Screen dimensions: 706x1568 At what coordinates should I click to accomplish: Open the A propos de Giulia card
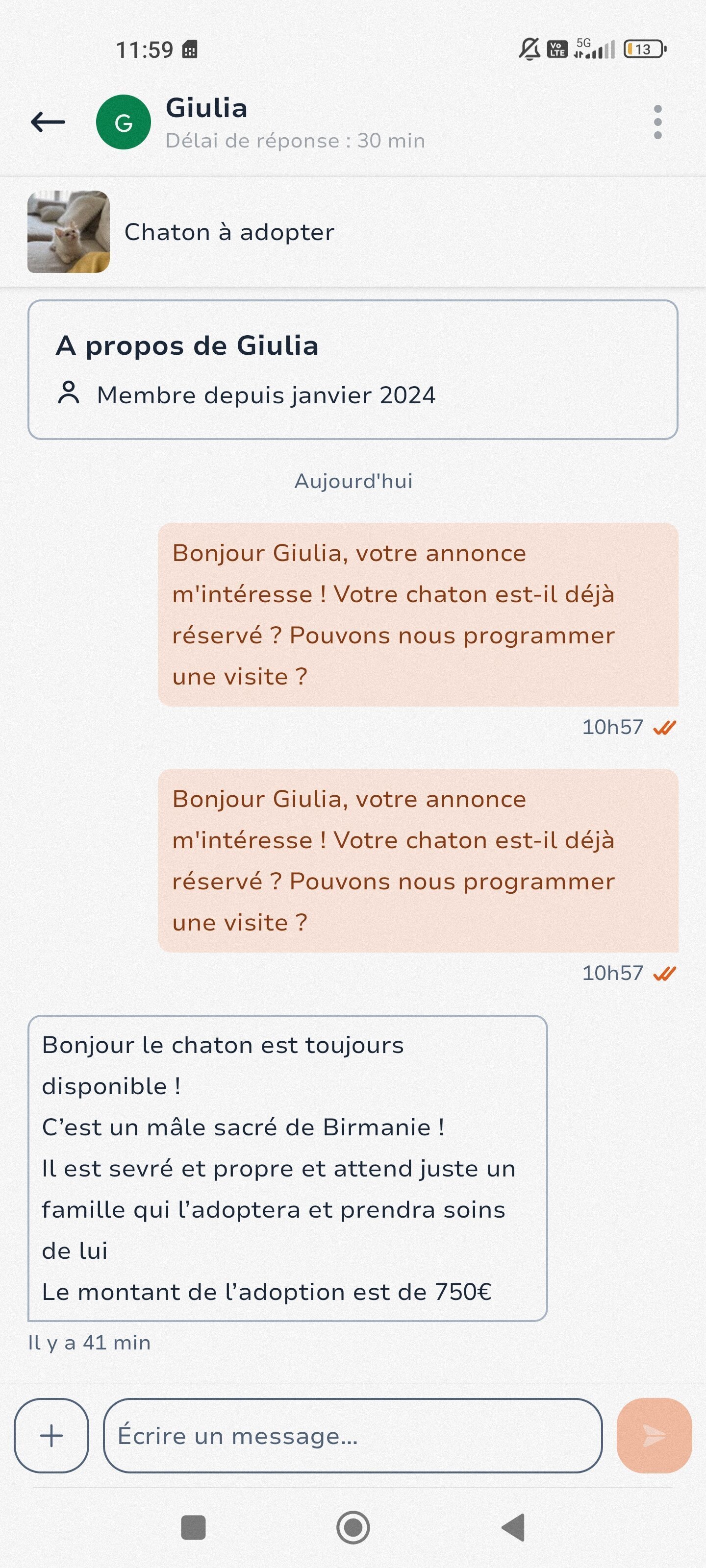point(353,369)
